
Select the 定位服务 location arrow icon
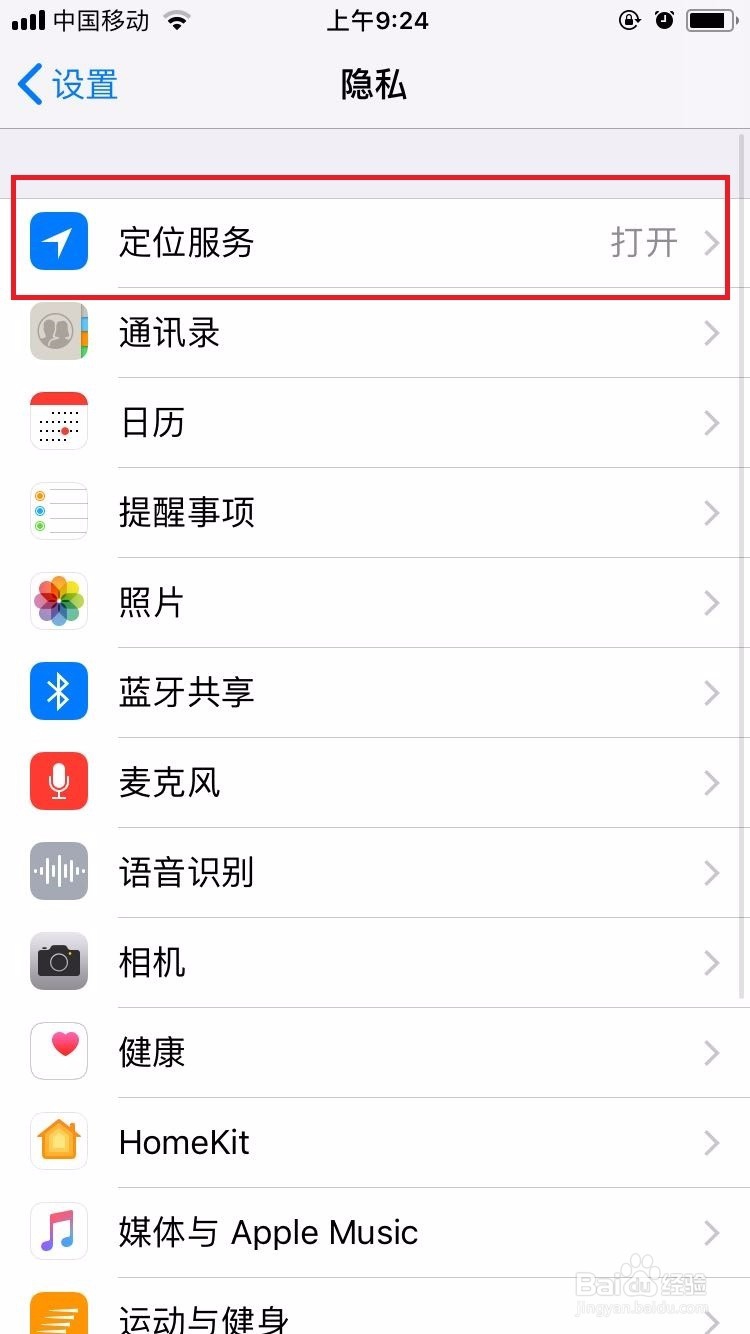coord(58,242)
